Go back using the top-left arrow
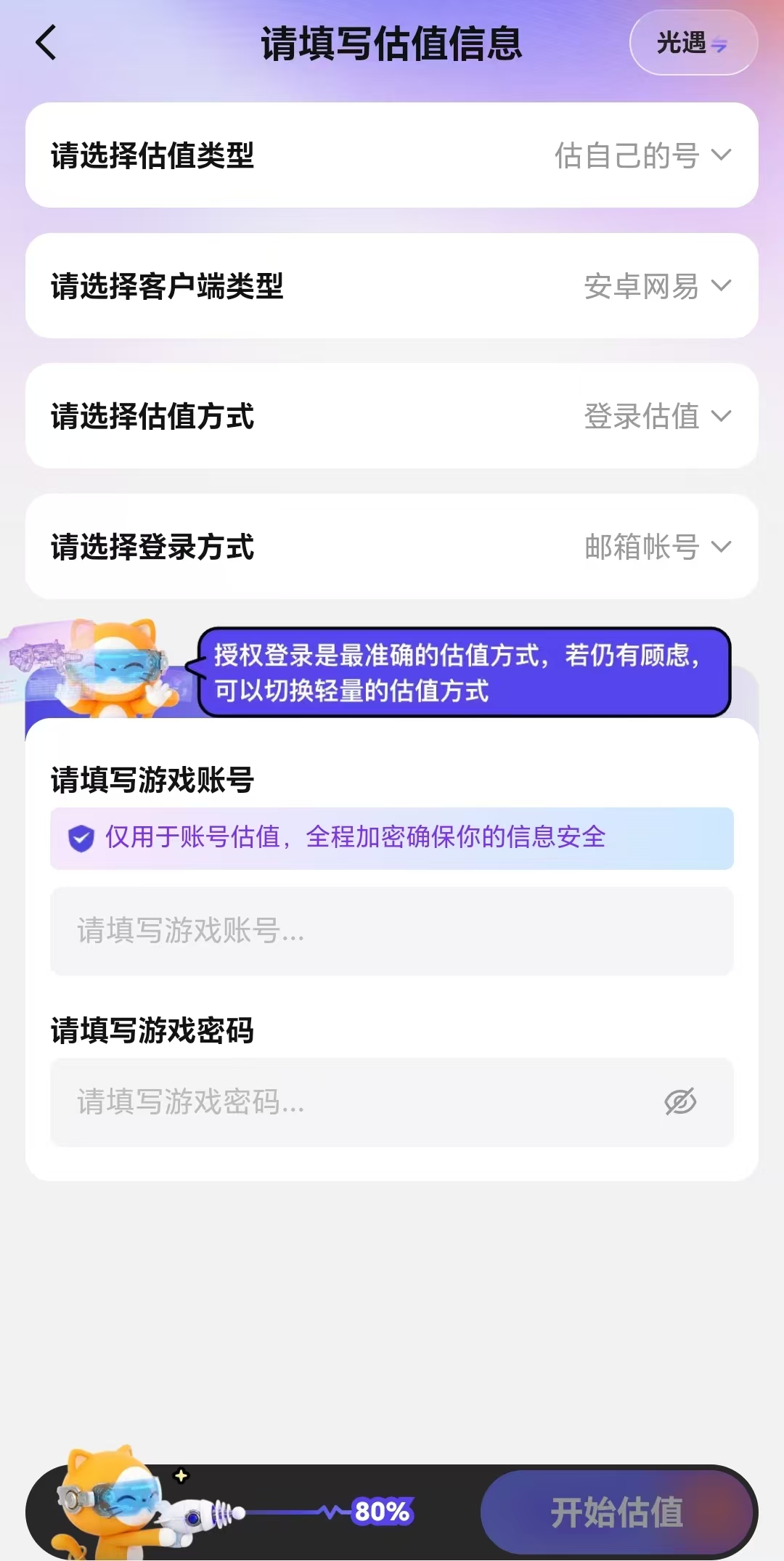Viewport: 784px width, 1561px height. click(x=46, y=42)
